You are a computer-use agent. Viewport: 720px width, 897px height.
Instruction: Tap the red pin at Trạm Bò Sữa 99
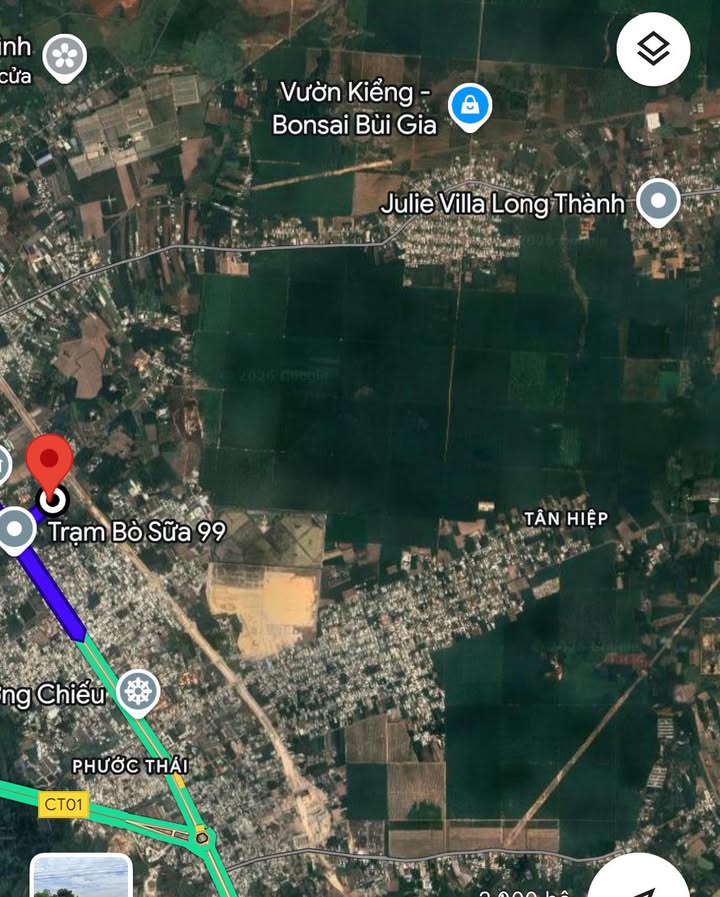pos(49,462)
